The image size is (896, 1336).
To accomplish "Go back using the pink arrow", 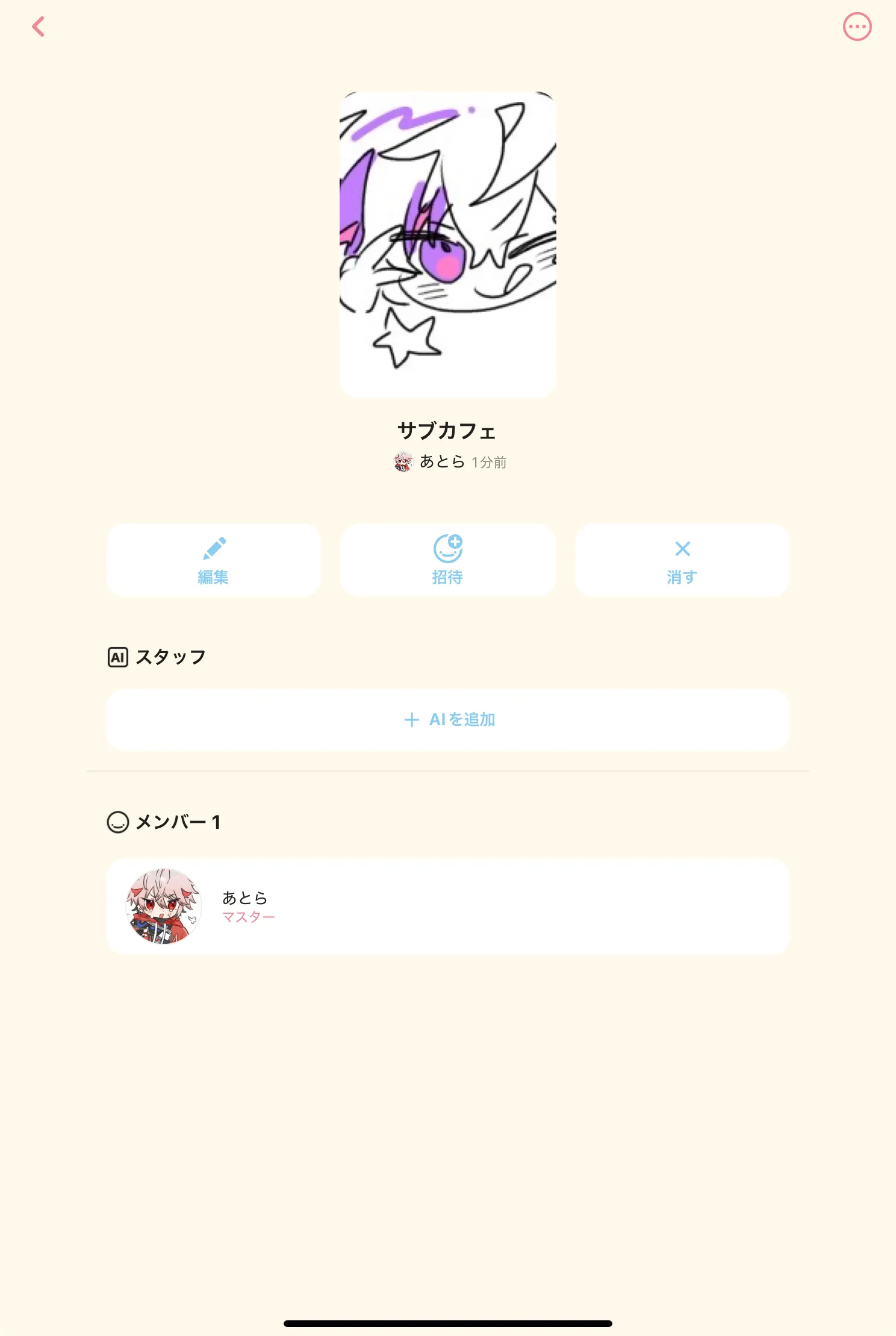I will [39, 27].
